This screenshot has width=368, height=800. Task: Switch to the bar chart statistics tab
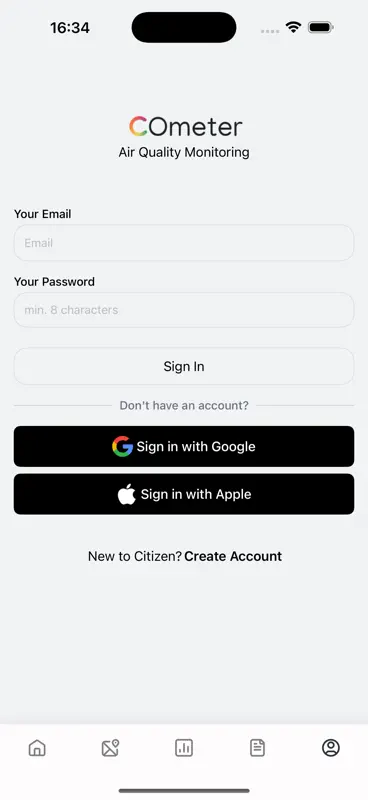[x=184, y=748]
